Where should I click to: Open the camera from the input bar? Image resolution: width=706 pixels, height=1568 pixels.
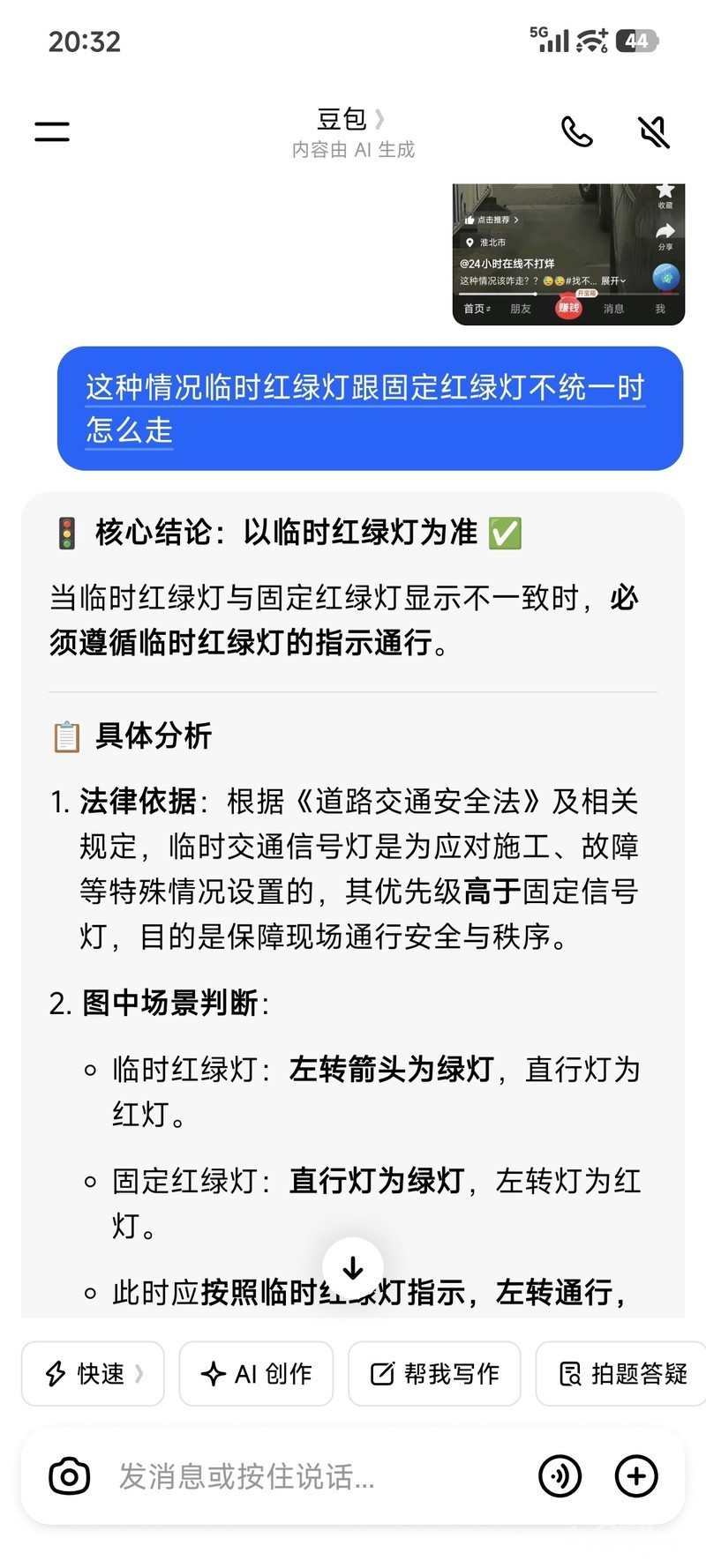[70, 1475]
